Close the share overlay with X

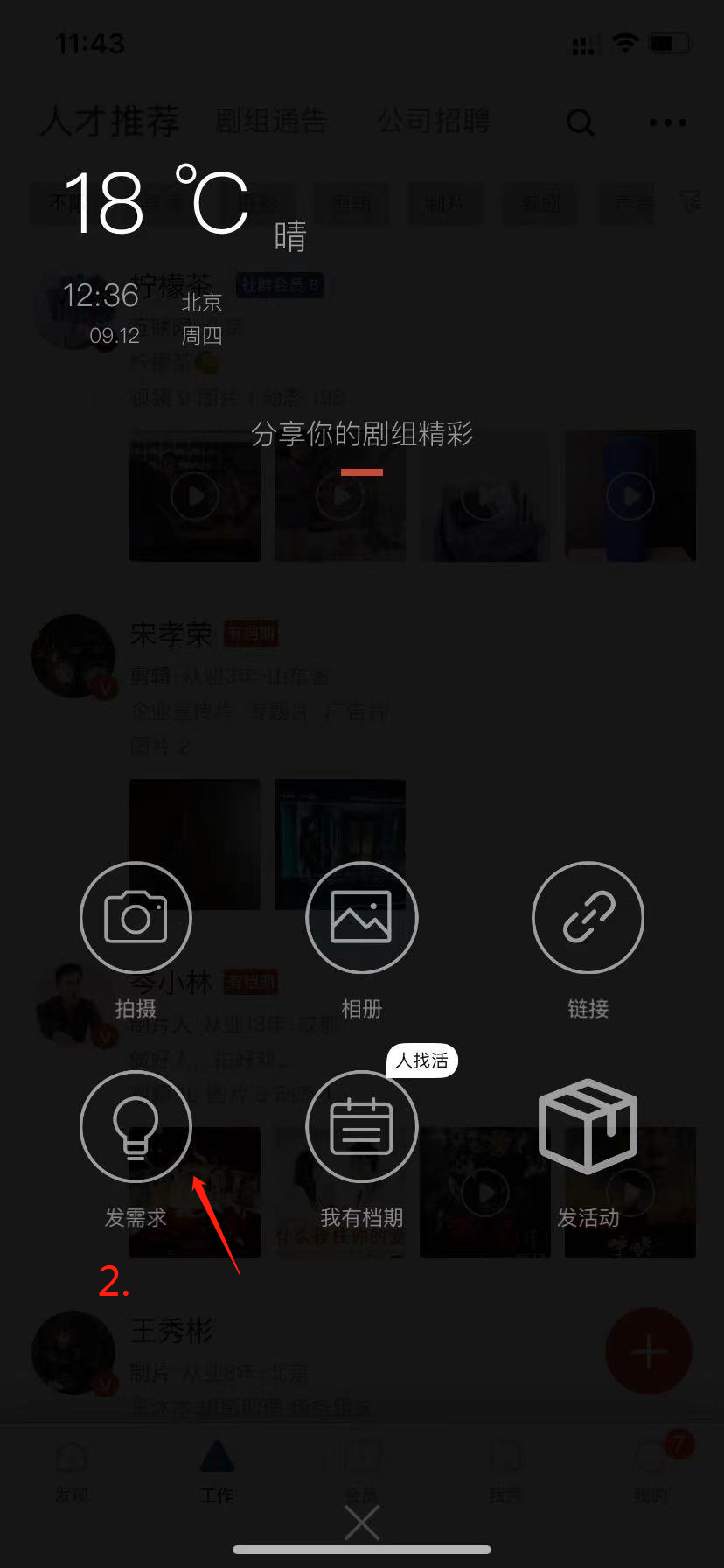[x=361, y=1522]
